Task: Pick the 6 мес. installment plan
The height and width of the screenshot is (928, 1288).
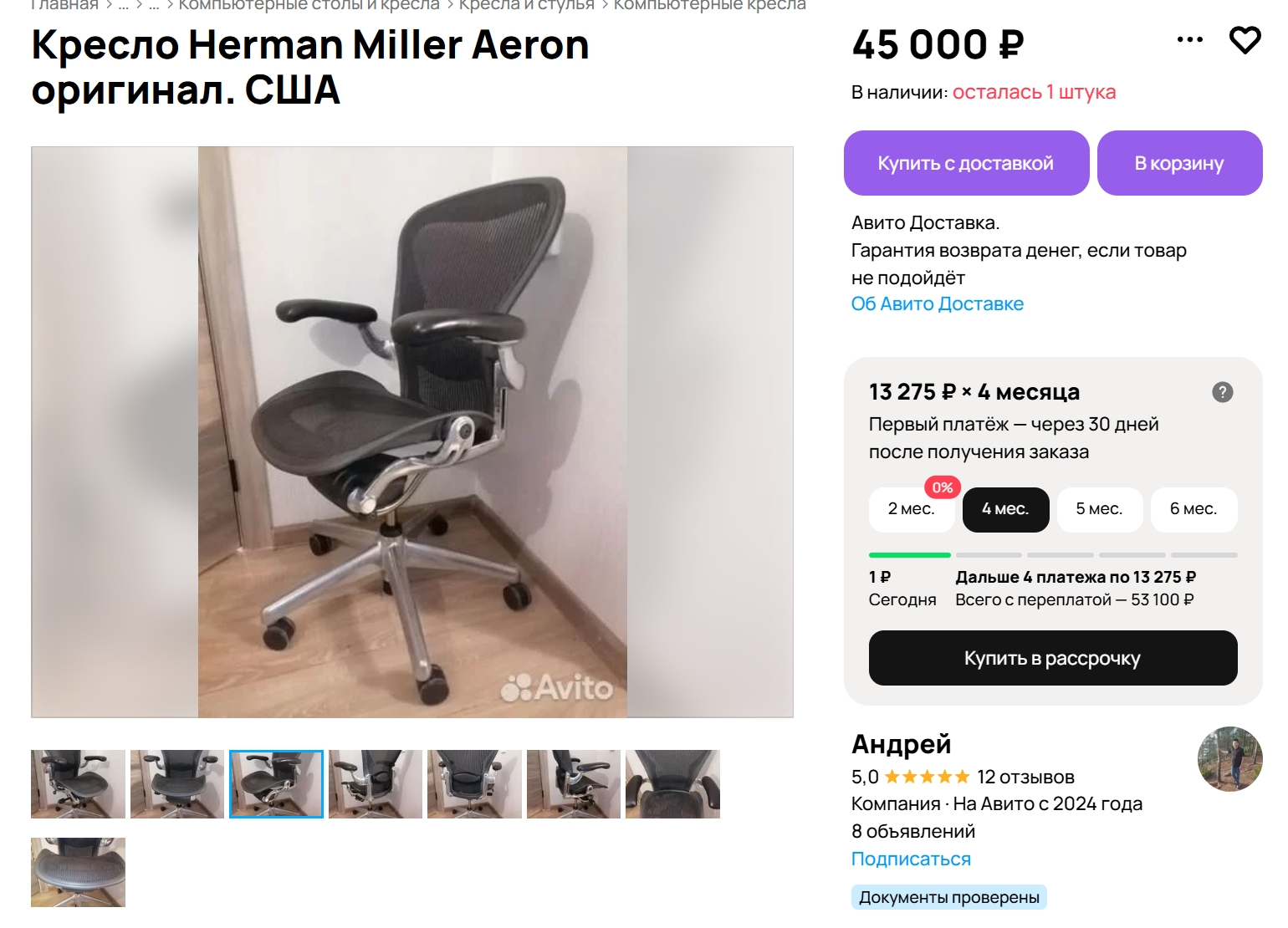Action: [1193, 509]
